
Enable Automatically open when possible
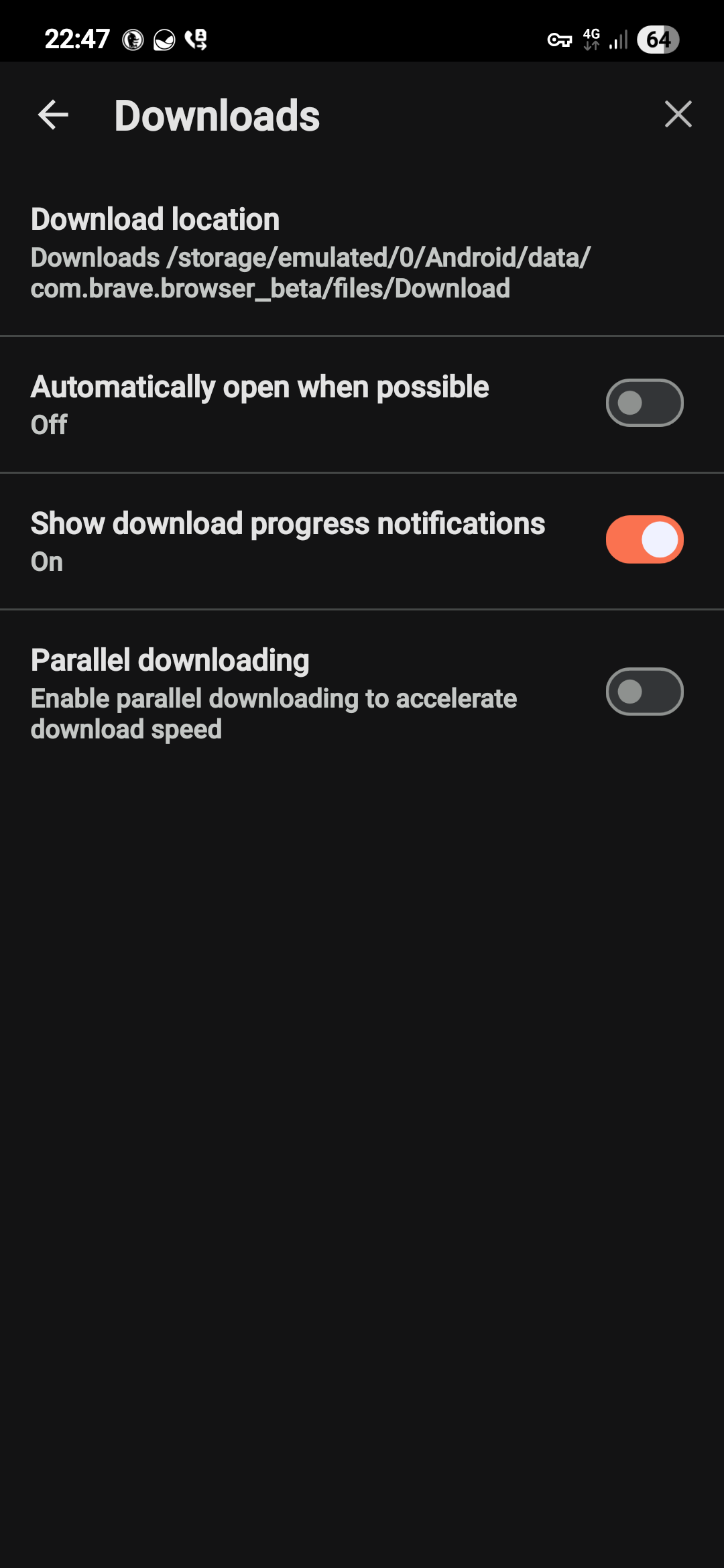pos(644,403)
